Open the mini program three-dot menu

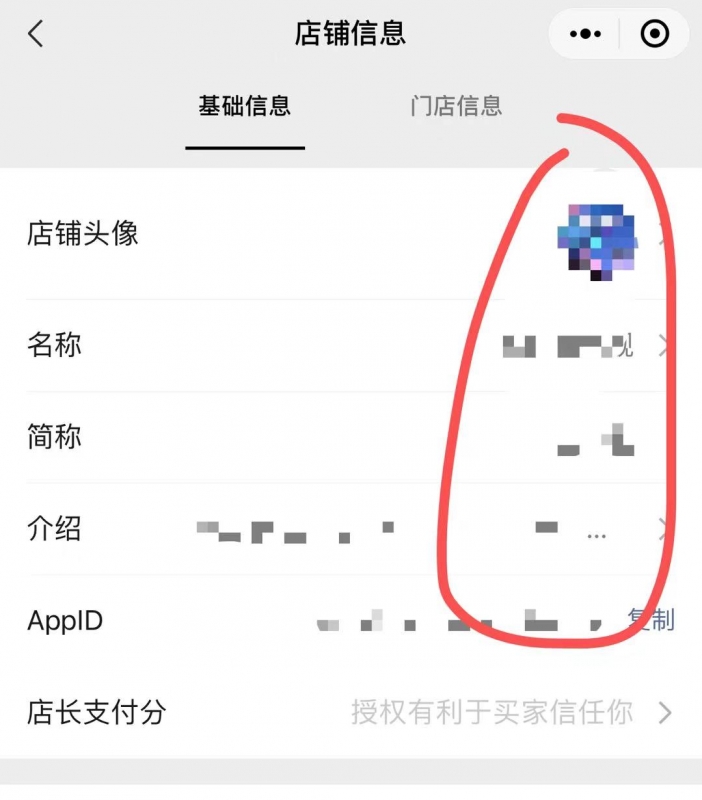[x=585, y=34]
